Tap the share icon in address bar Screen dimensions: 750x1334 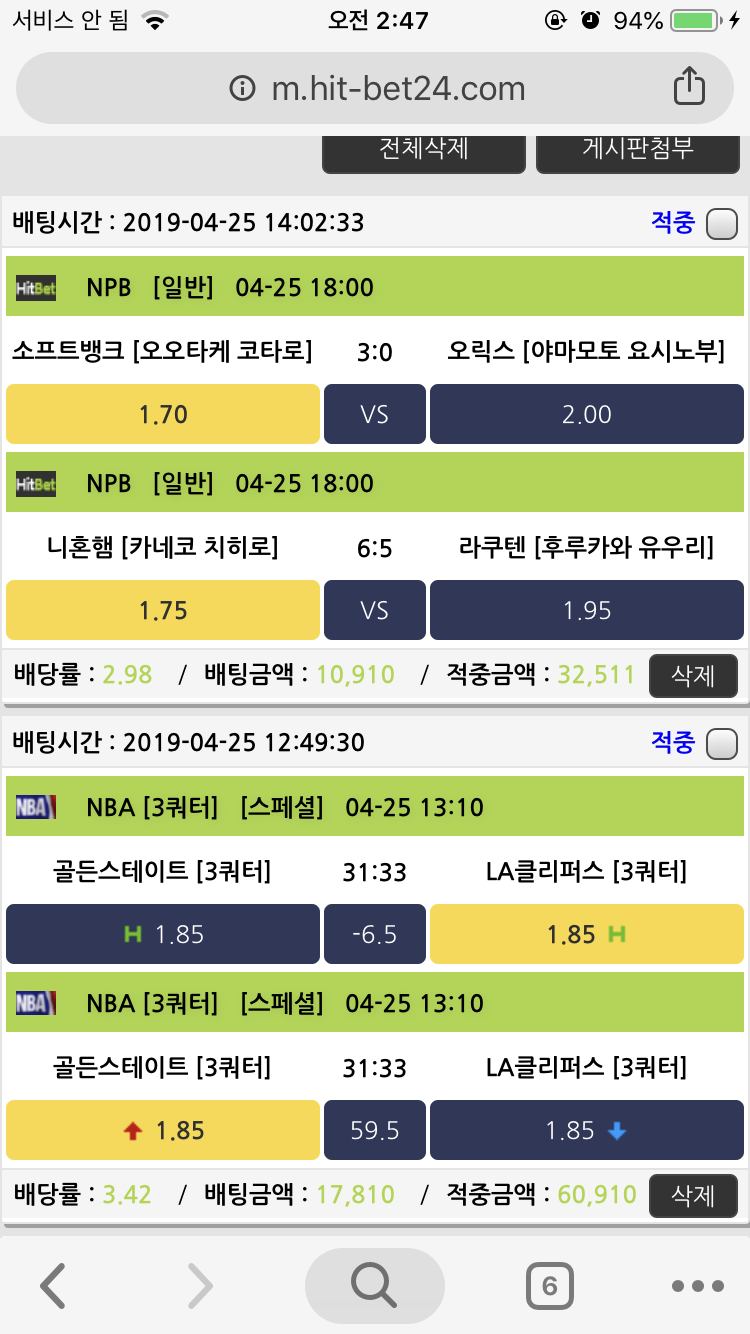(x=689, y=86)
